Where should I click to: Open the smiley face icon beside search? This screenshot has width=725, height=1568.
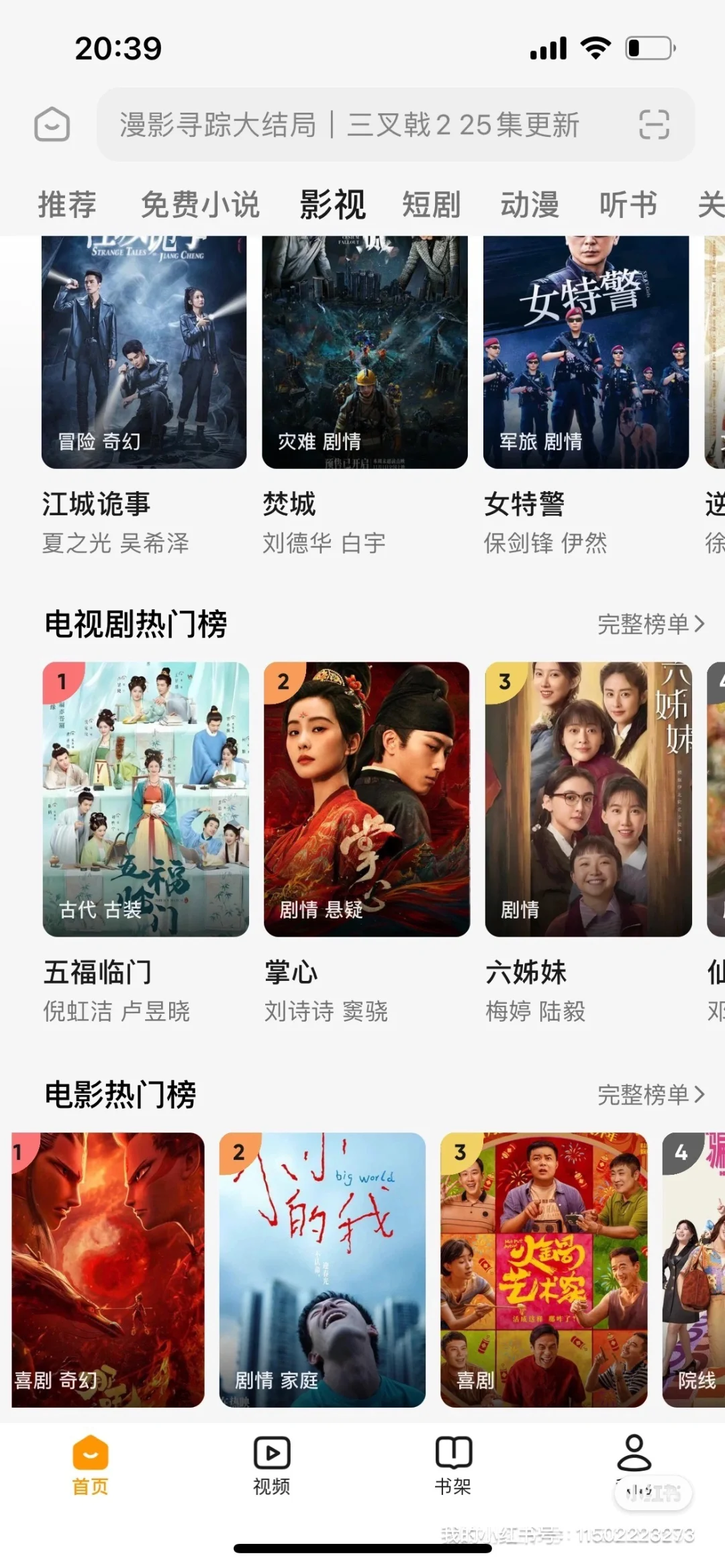(52, 125)
